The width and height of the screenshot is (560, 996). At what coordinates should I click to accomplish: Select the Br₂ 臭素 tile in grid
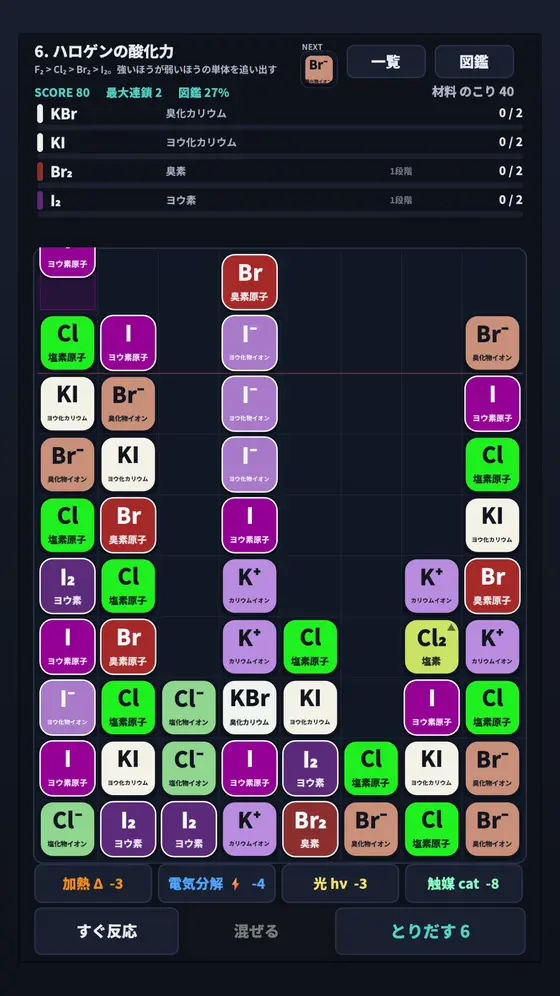tap(310, 829)
